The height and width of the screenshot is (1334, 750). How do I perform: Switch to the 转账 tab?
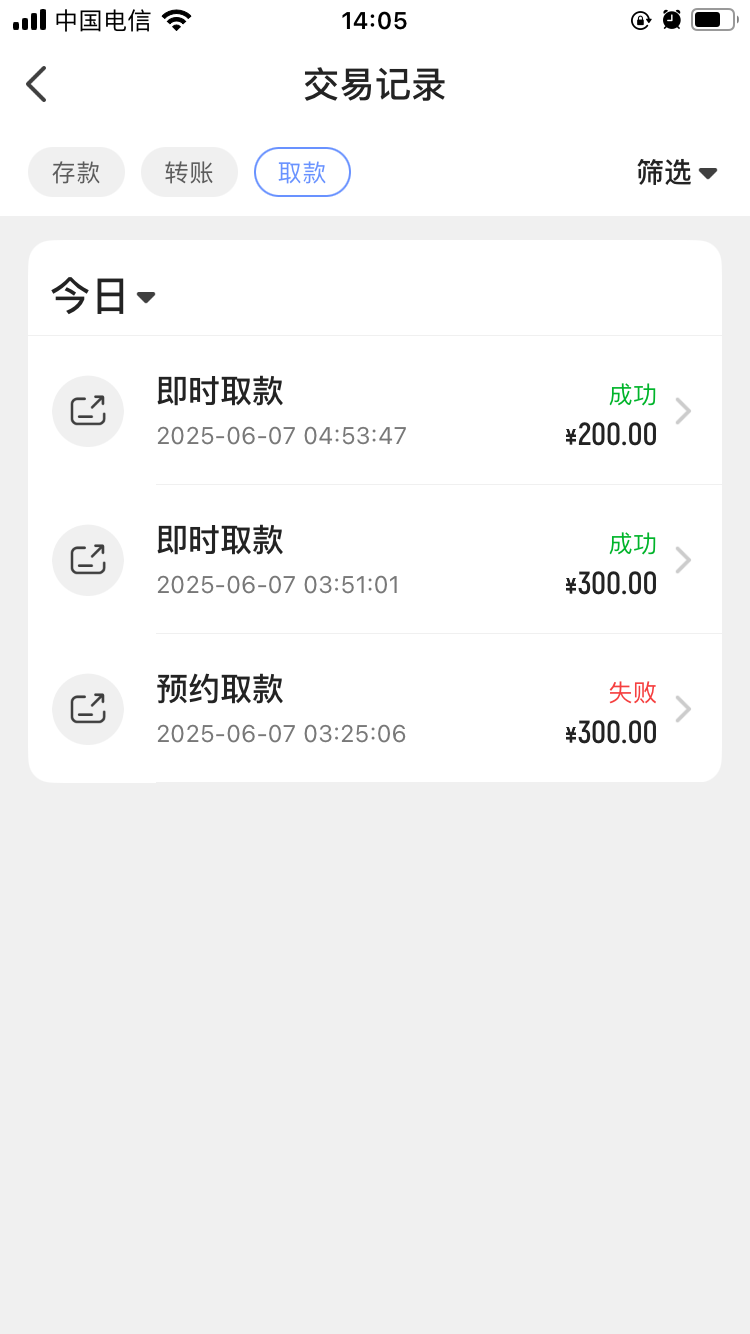(189, 172)
